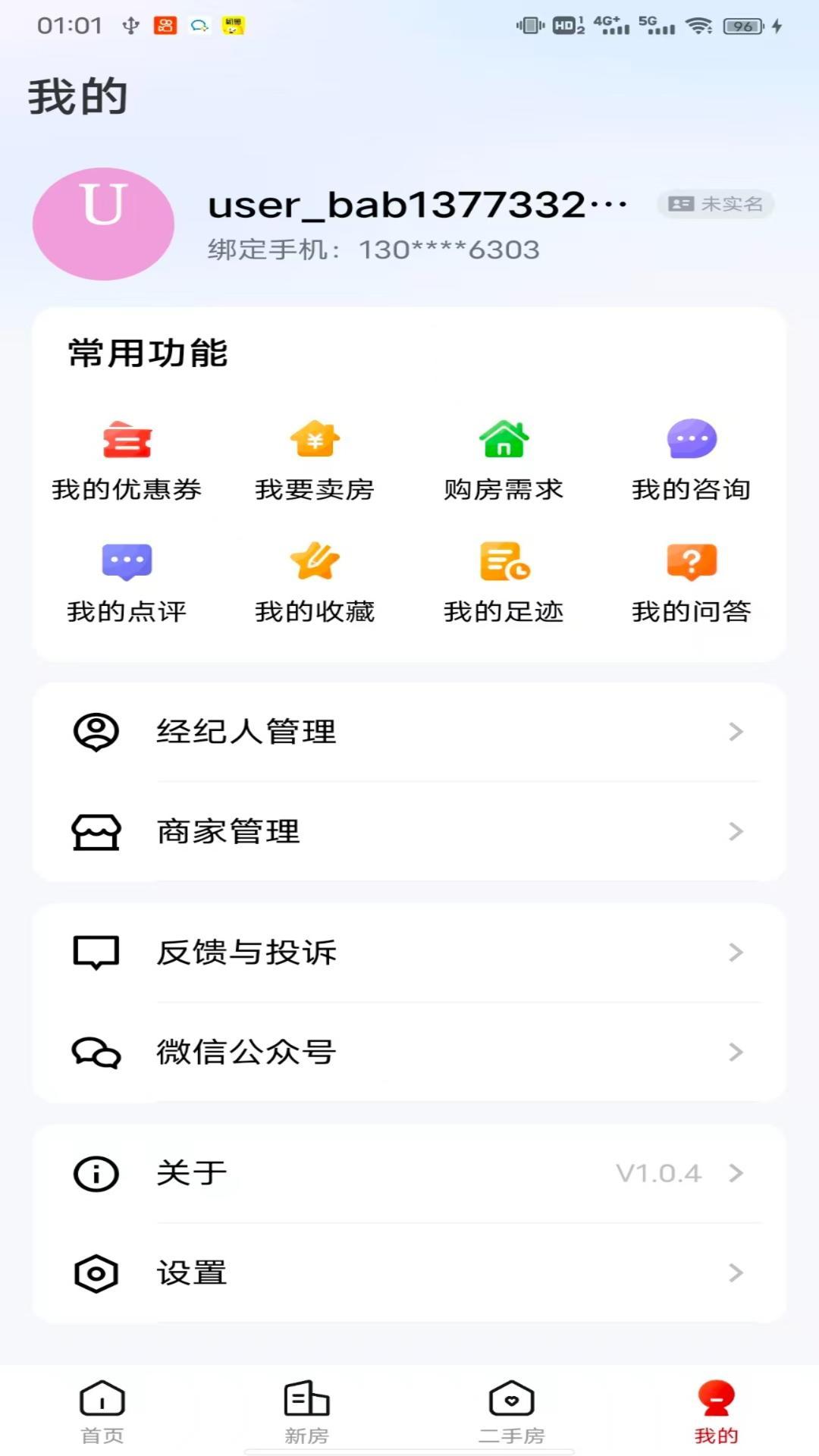Open 我的点评 reviews
The width and height of the screenshot is (819, 1456).
pos(127,582)
